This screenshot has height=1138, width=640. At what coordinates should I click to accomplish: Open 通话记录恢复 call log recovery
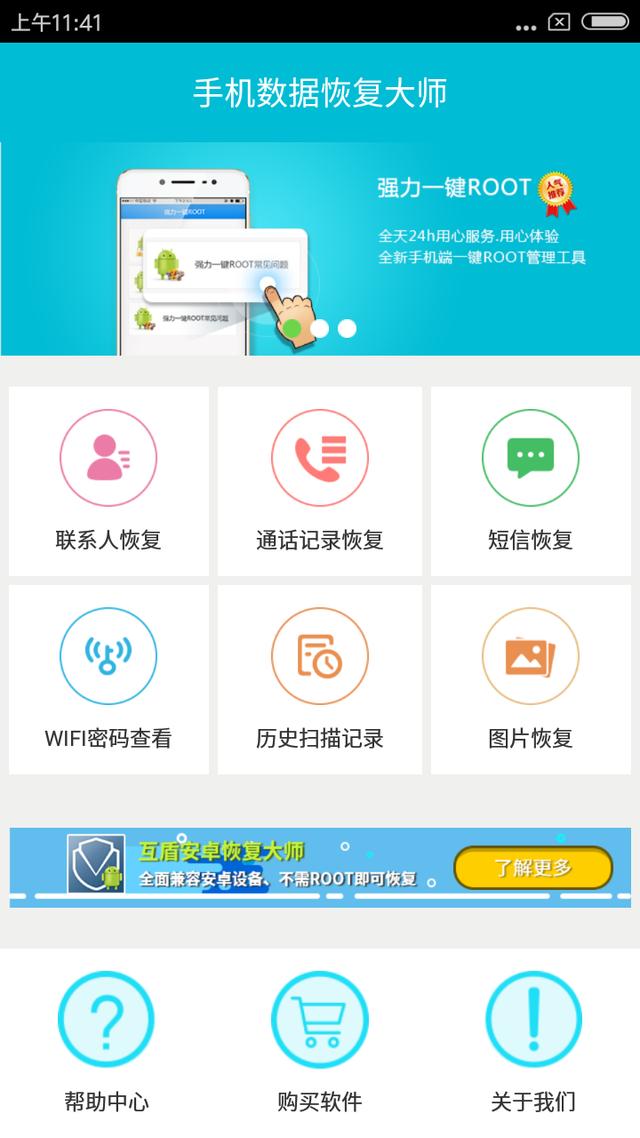[319, 480]
